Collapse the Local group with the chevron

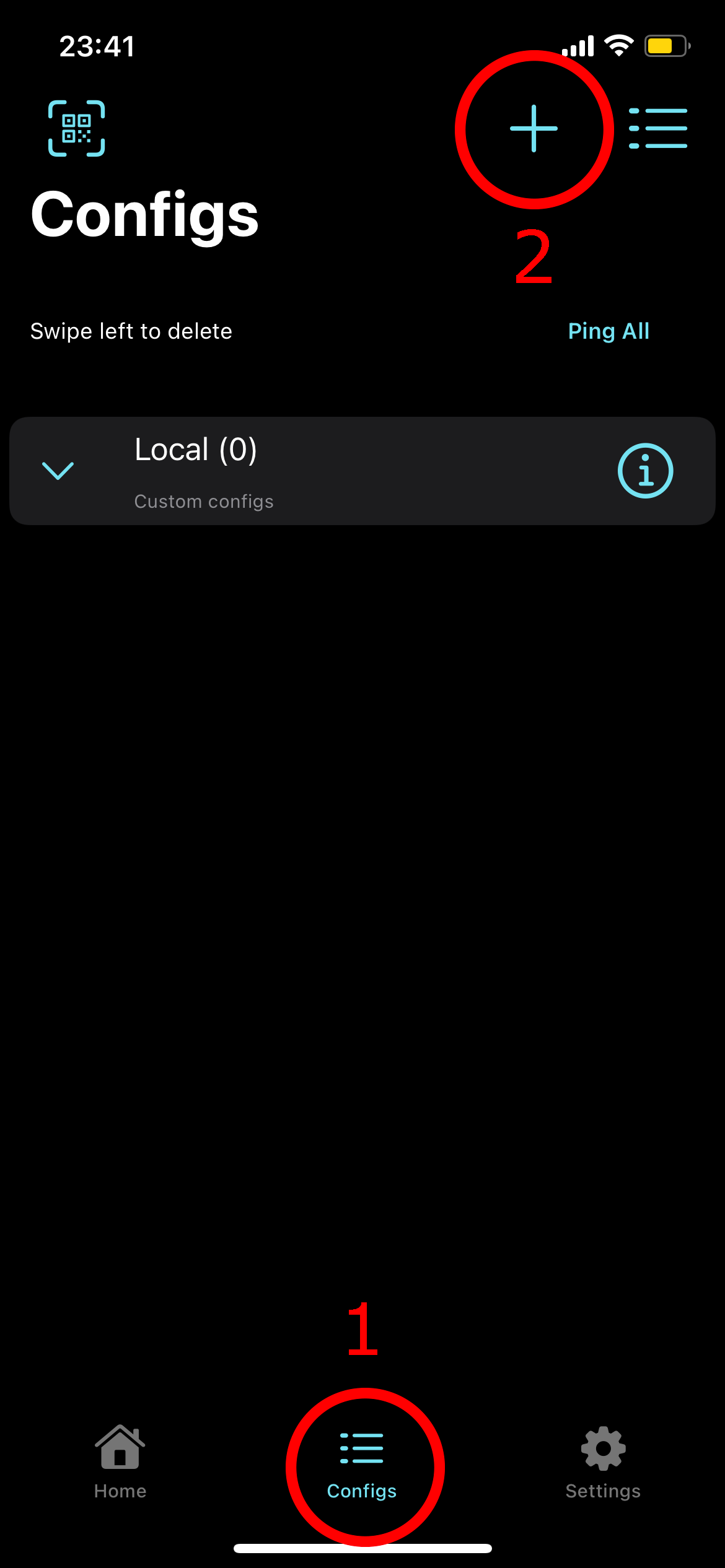coord(58,471)
